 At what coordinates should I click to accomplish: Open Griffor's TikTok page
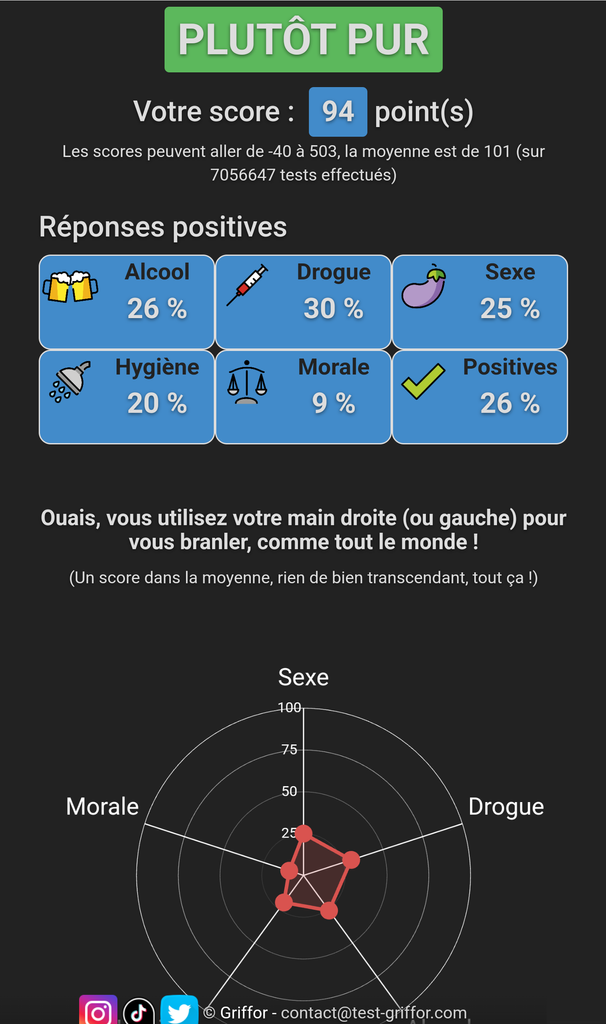coord(139,1012)
